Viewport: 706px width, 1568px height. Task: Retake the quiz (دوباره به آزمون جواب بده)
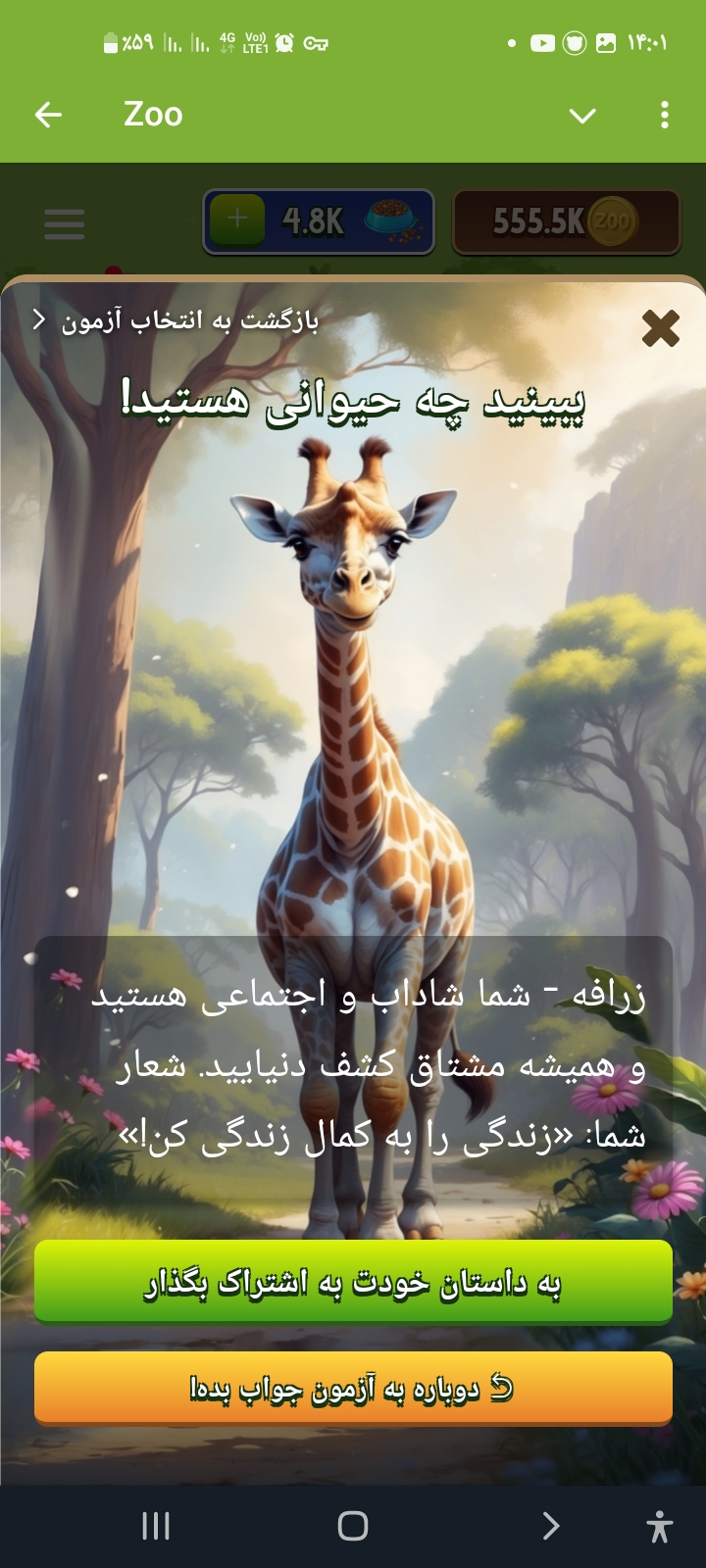(x=353, y=1388)
